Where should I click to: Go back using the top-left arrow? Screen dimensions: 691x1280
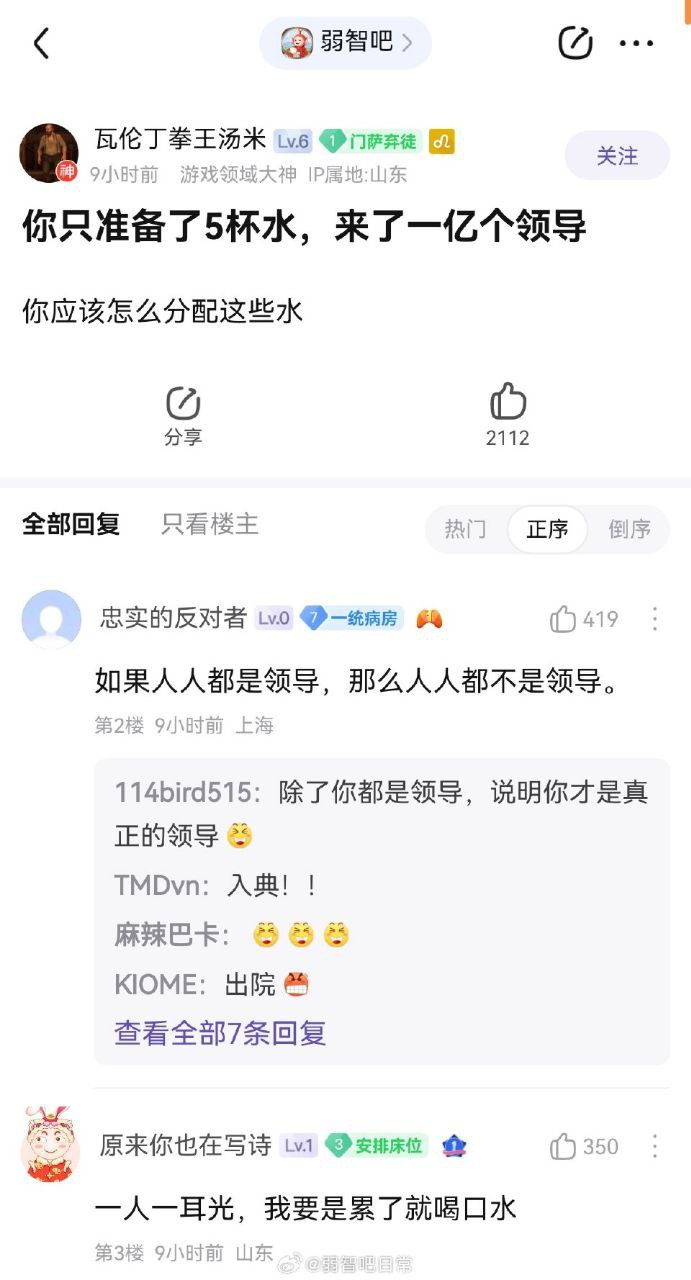40,43
